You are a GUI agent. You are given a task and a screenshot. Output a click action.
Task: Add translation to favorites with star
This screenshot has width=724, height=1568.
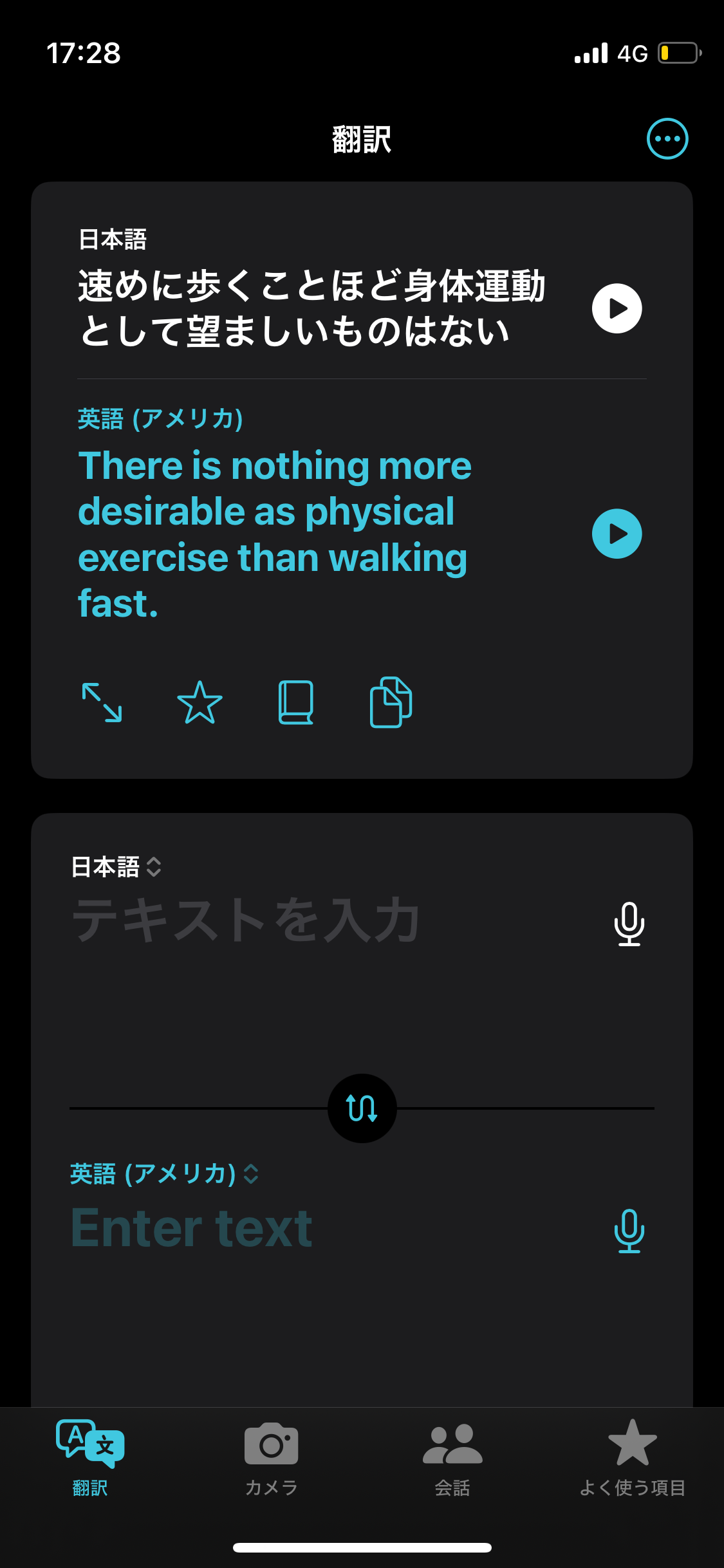click(x=200, y=702)
